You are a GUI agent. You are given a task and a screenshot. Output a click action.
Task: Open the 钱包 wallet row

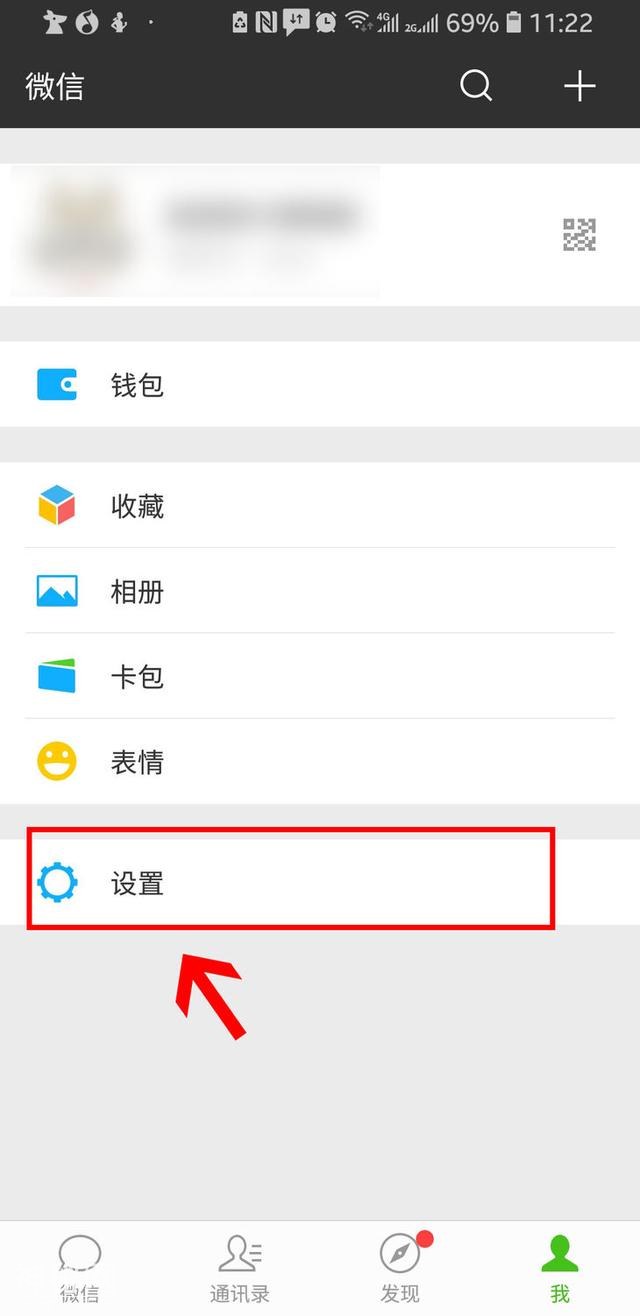click(320, 385)
